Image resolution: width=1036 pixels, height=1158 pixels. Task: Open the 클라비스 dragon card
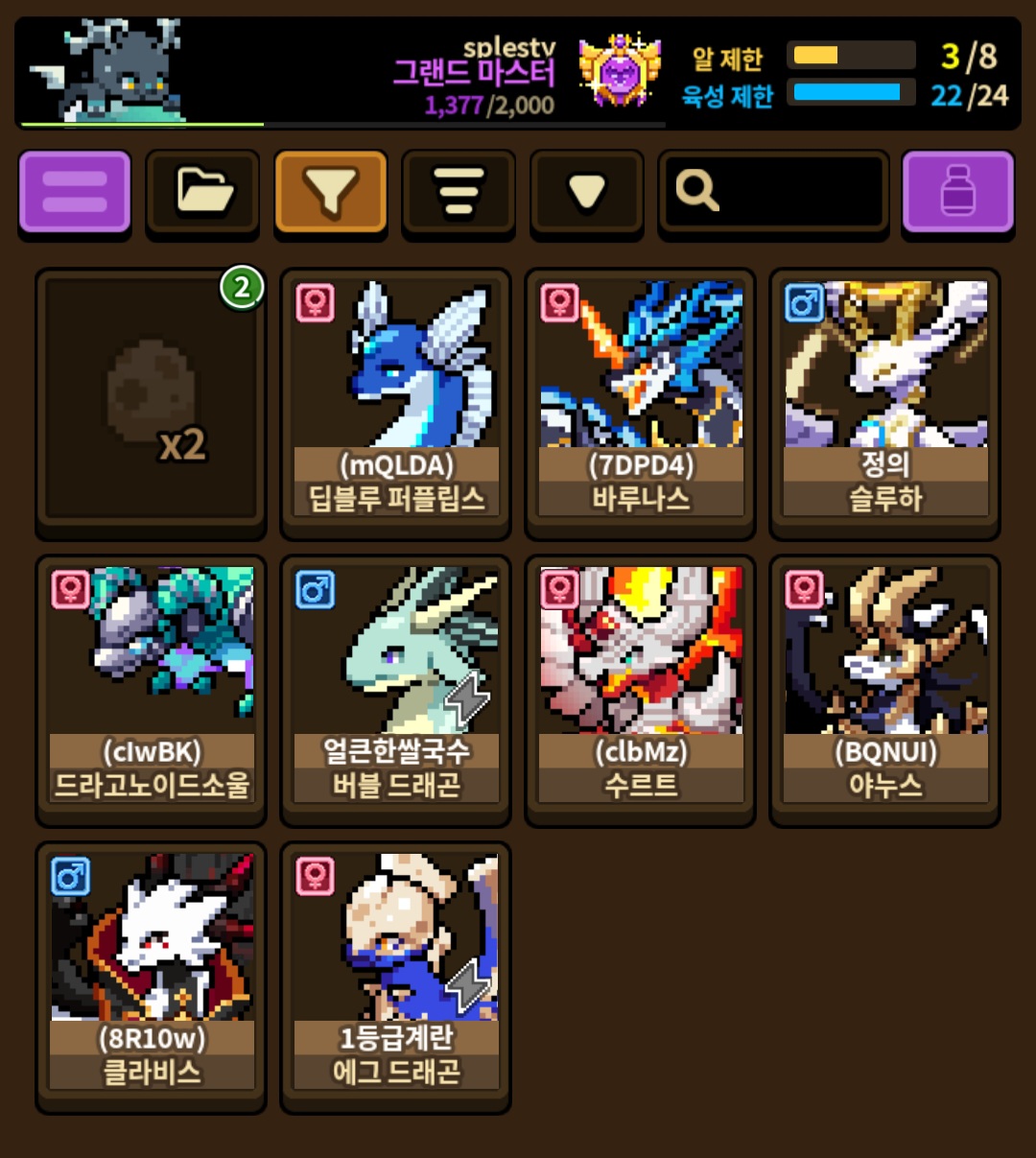151,977
